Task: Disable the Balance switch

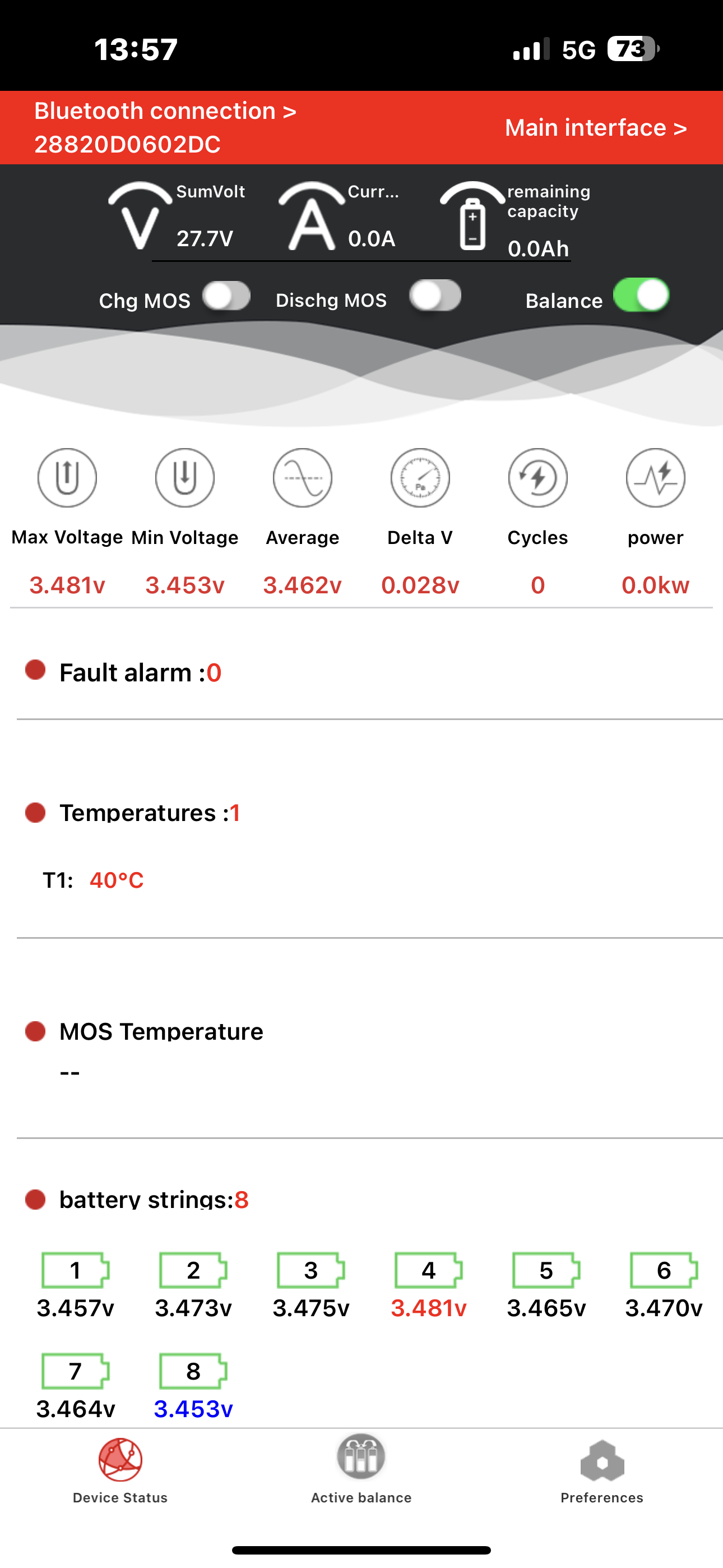Action: (x=641, y=296)
